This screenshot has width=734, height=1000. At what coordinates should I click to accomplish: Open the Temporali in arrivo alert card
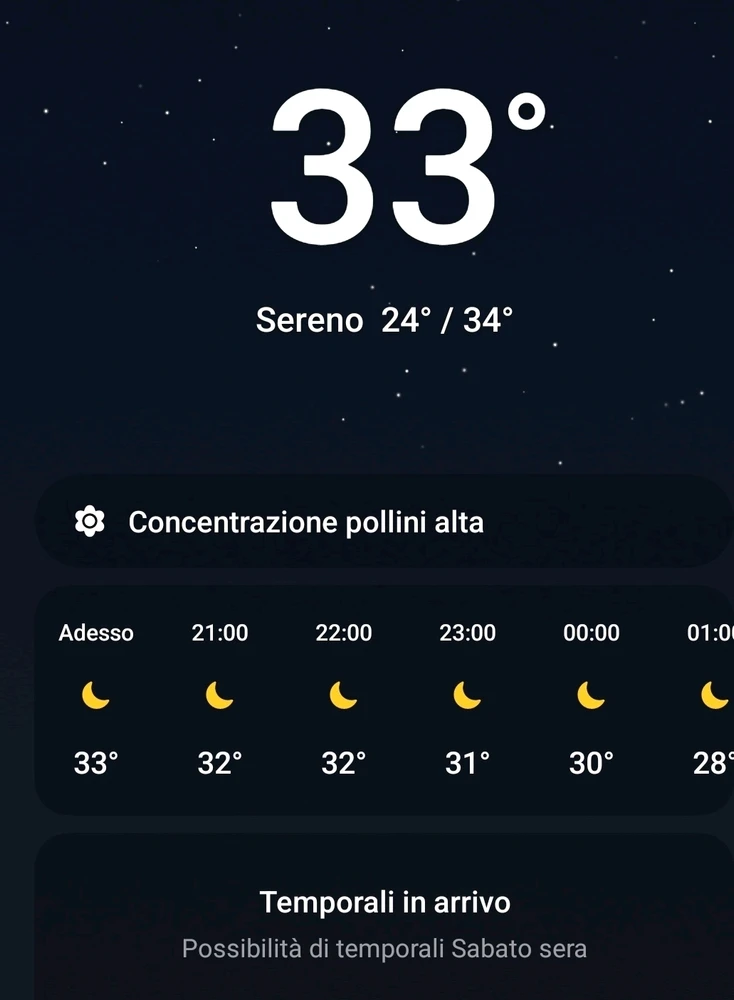pyautogui.click(x=384, y=920)
